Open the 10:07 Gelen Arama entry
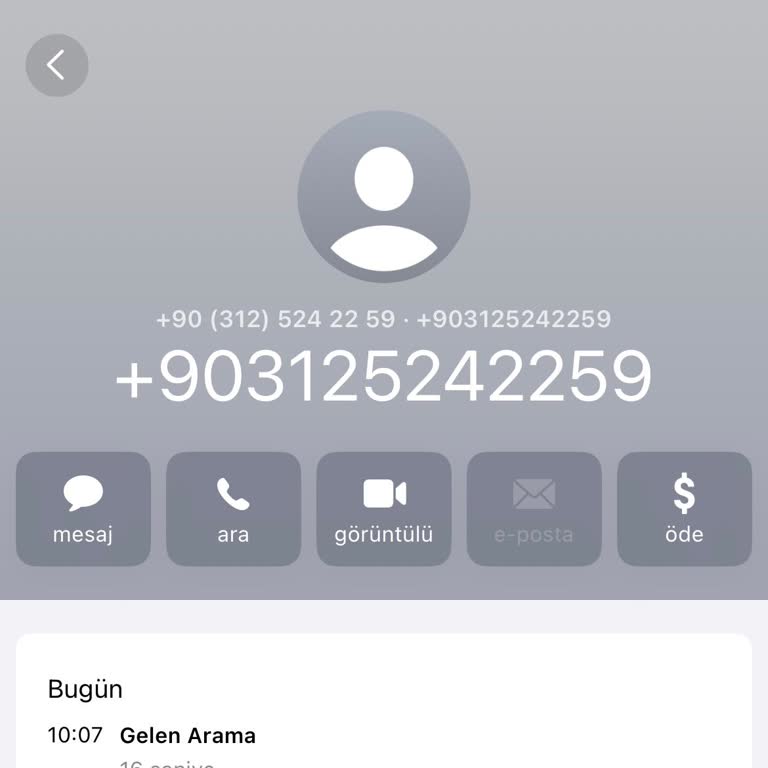Screen dimensions: 768x768 click(x=188, y=736)
